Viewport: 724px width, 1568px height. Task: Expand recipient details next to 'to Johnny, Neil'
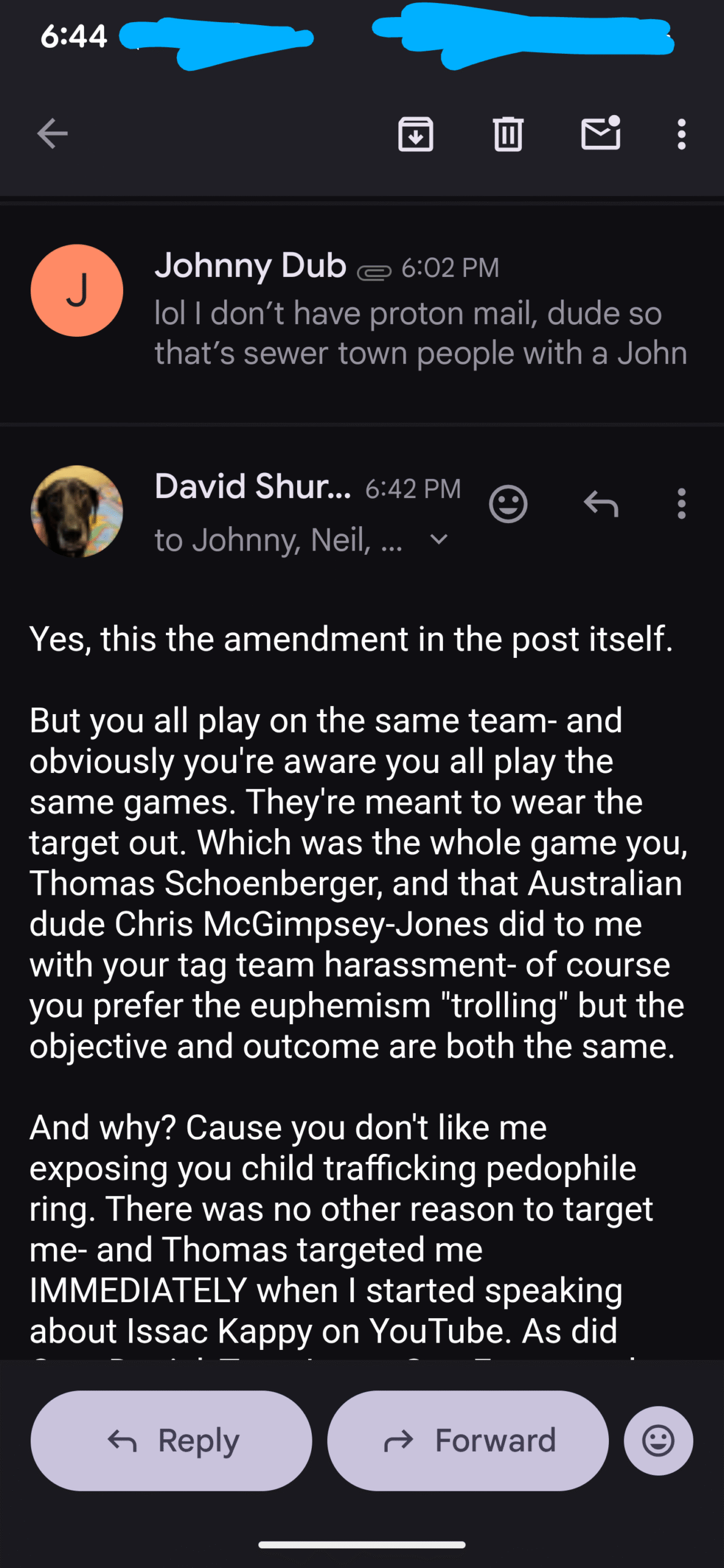pos(439,540)
